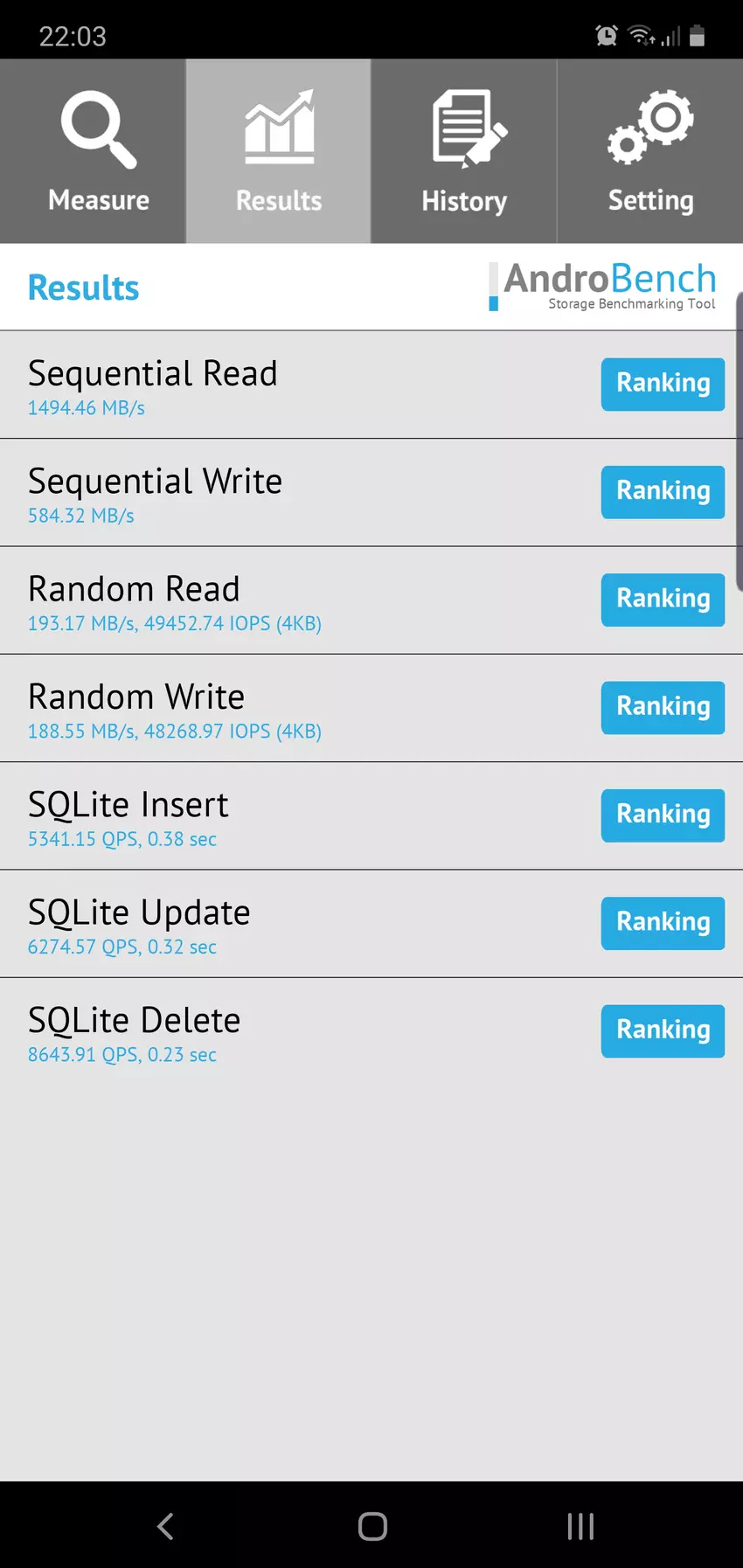Viewport: 743px width, 1568px height.
Task: Tap Ranking next to SQLite Insert
Action: click(x=663, y=815)
